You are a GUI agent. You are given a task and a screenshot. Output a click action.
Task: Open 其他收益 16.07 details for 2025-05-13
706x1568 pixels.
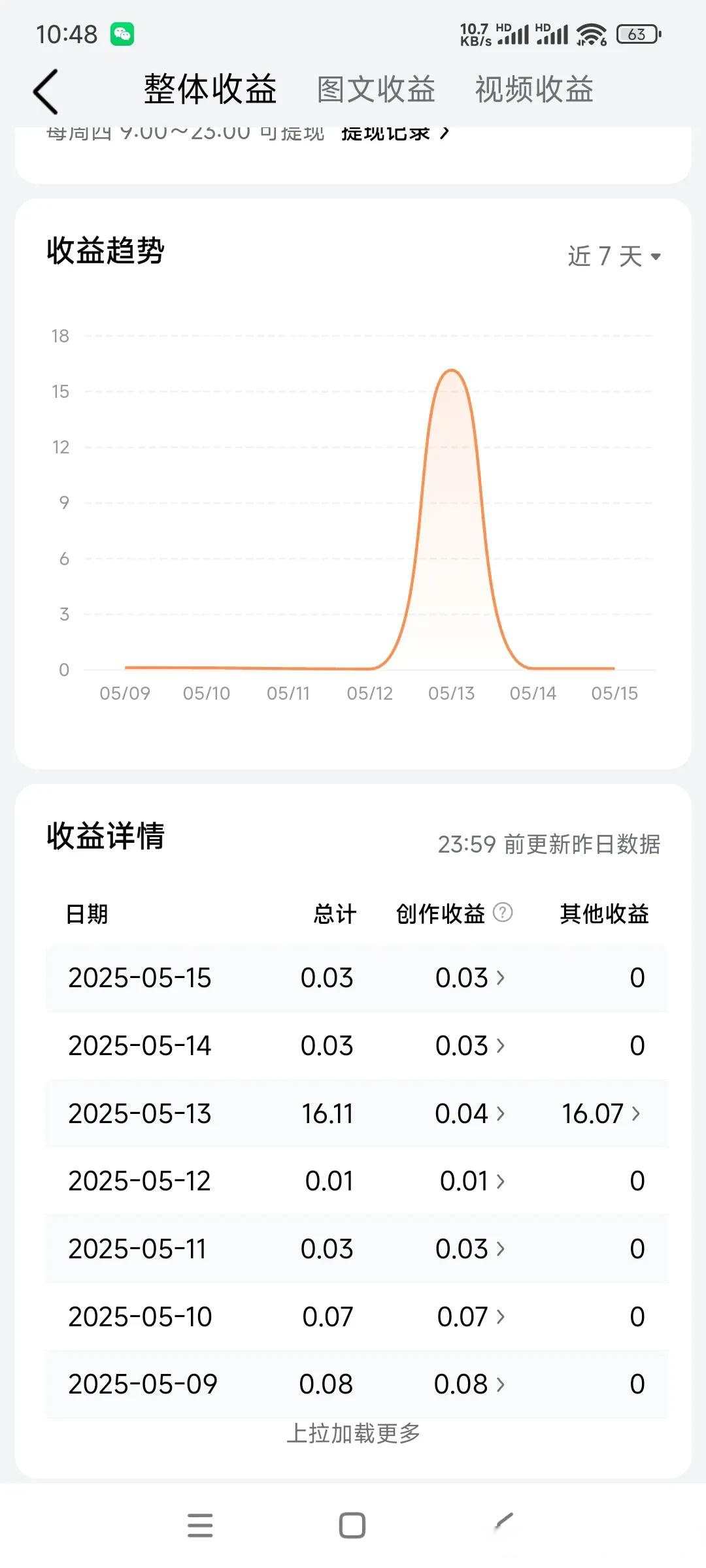pos(601,1113)
